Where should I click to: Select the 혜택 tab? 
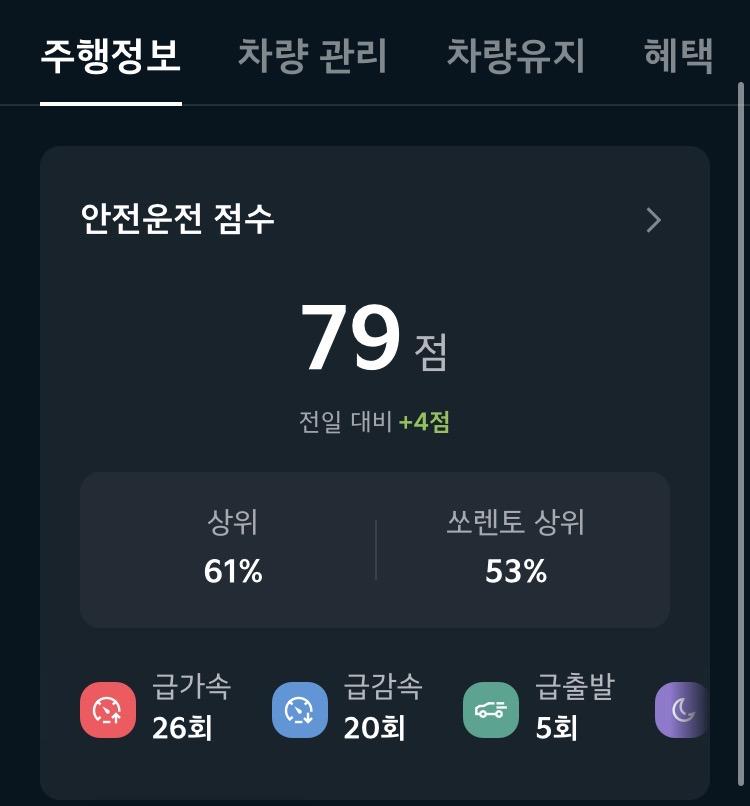679,56
